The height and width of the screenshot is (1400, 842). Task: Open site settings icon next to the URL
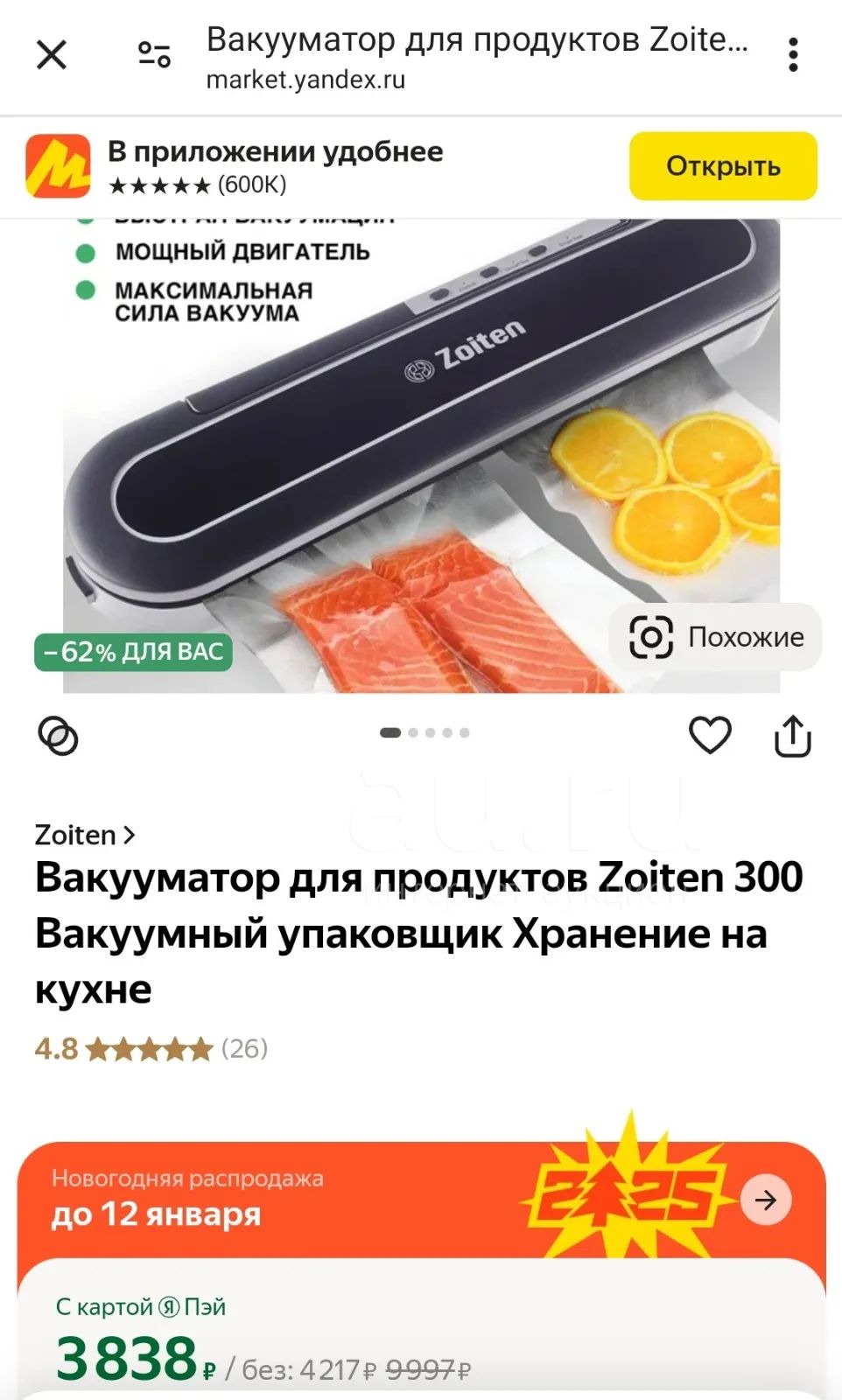click(155, 55)
